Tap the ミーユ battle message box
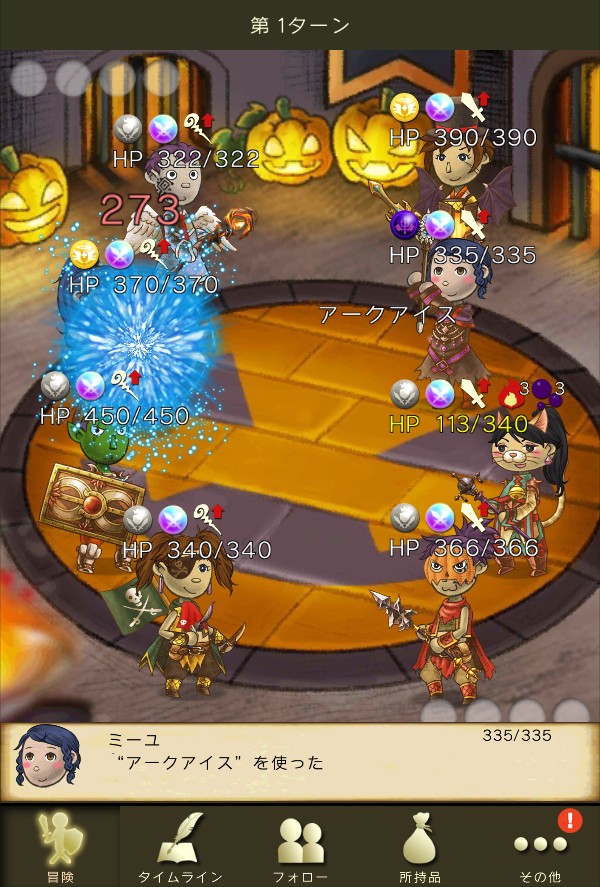This screenshot has width=600, height=887. [x=300, y=759]
